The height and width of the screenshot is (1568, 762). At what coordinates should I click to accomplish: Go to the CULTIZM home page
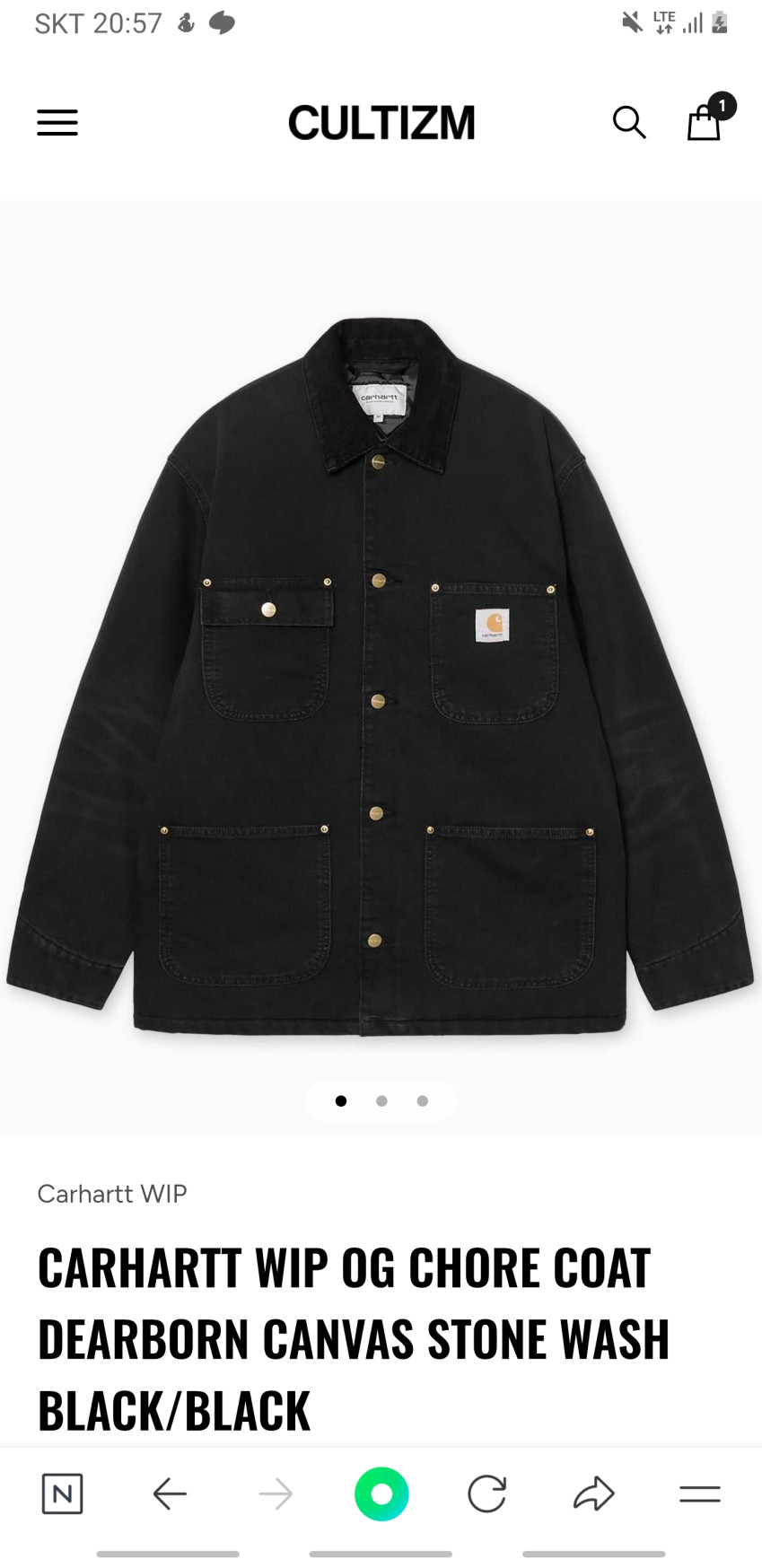pyautogui.click(x=381, y=122)
